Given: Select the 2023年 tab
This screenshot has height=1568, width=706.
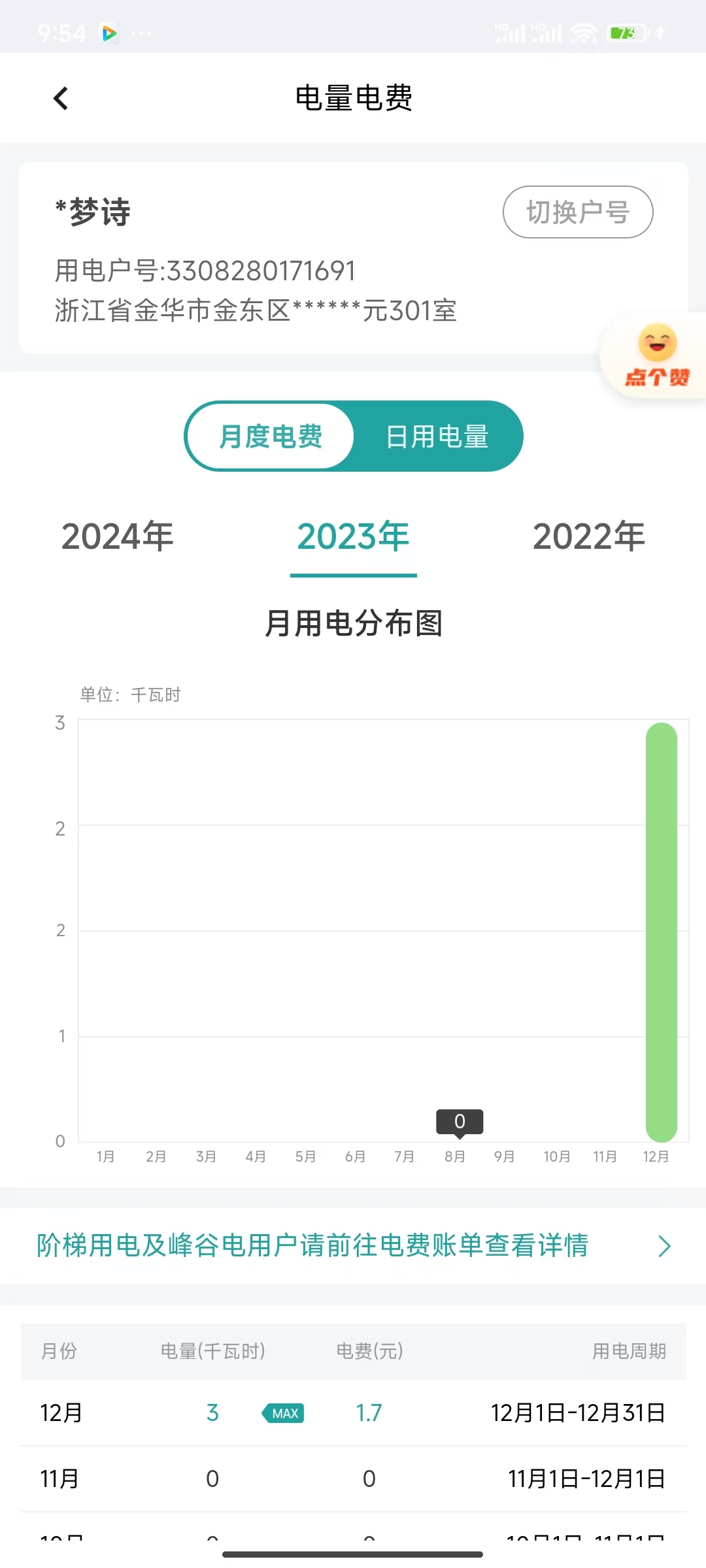Looking at the screenshot, I should (x=353, y=536).
